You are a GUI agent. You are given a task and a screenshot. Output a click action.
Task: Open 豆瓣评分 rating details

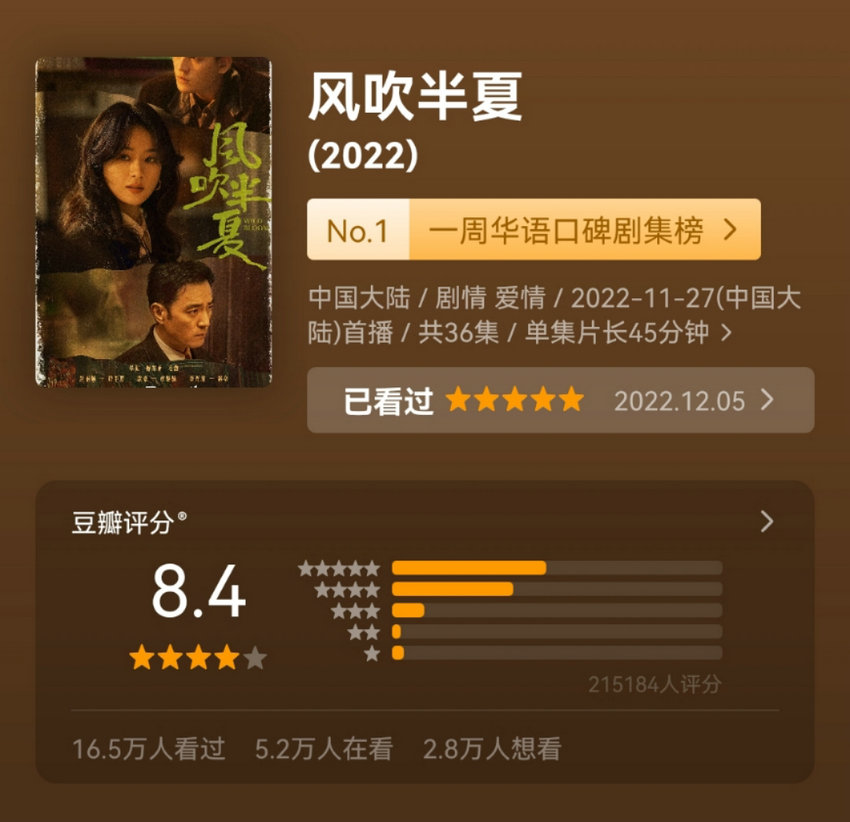point(766,521)
